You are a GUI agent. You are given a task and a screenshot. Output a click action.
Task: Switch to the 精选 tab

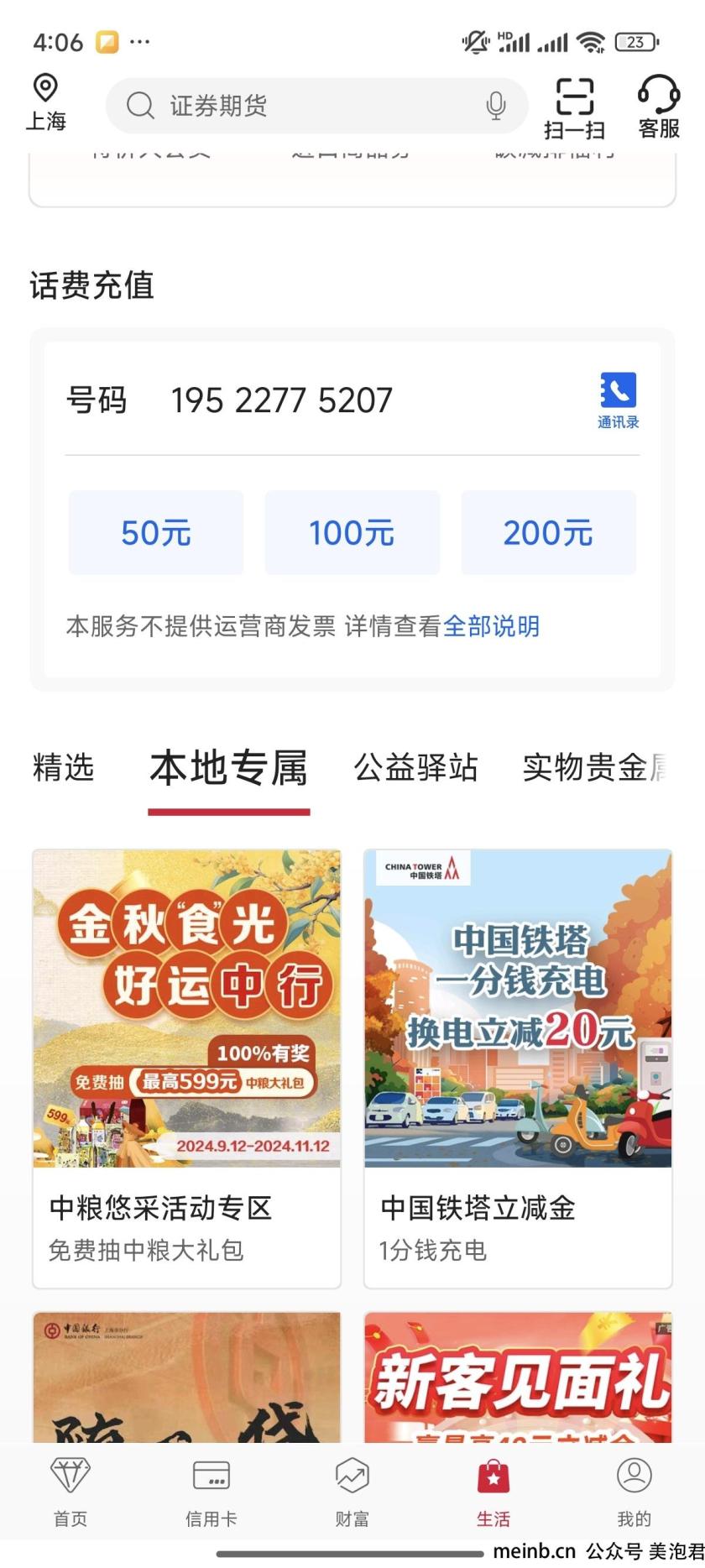click(x=63, y=768)
